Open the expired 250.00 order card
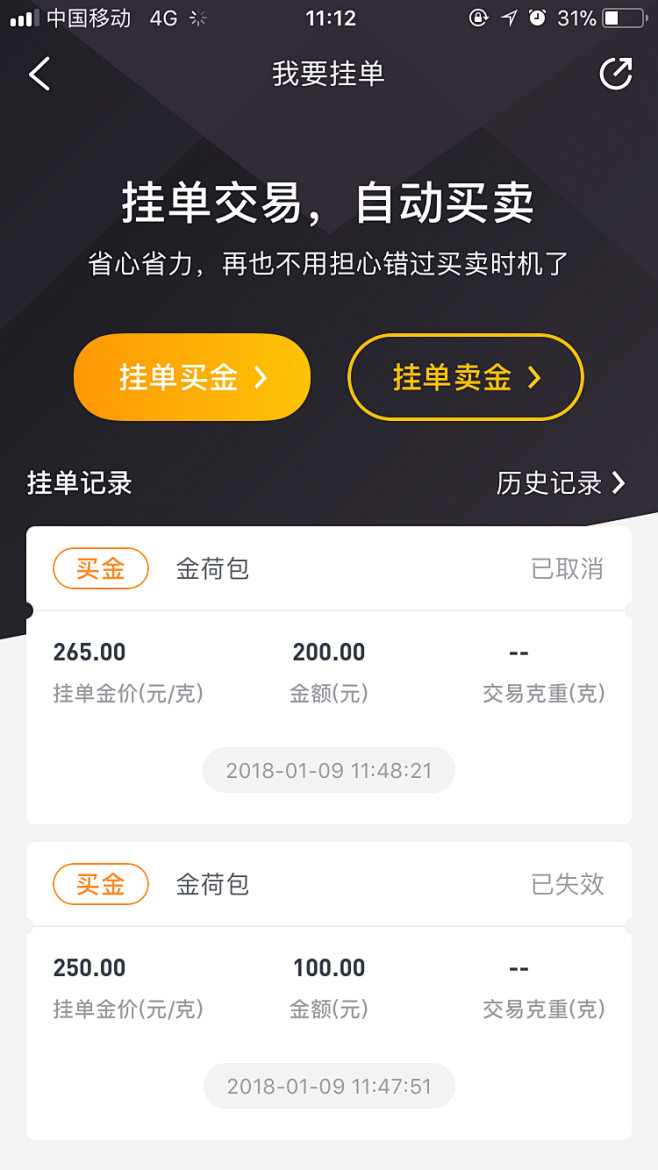Image resolution: width=658 pixels, height=1170 pixels. (x=329, y=991)
